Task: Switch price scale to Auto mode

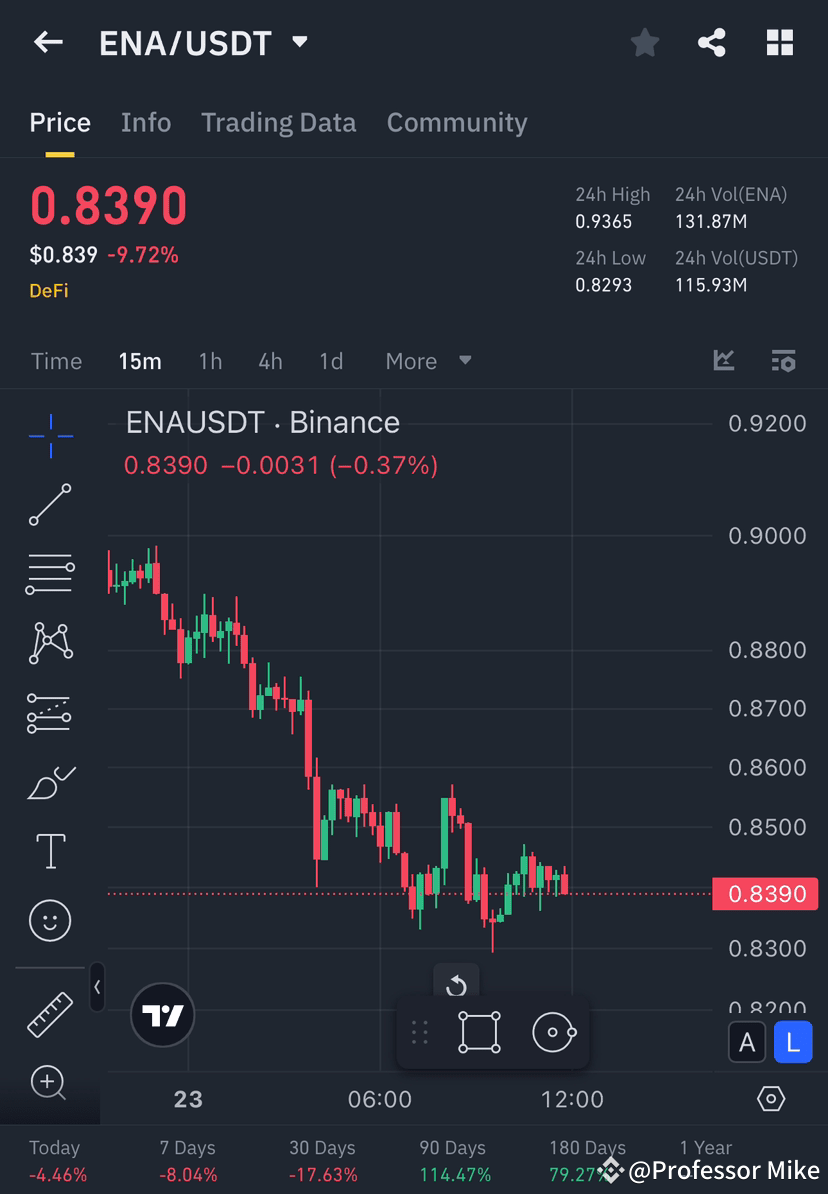Action: coord(747,1042)
